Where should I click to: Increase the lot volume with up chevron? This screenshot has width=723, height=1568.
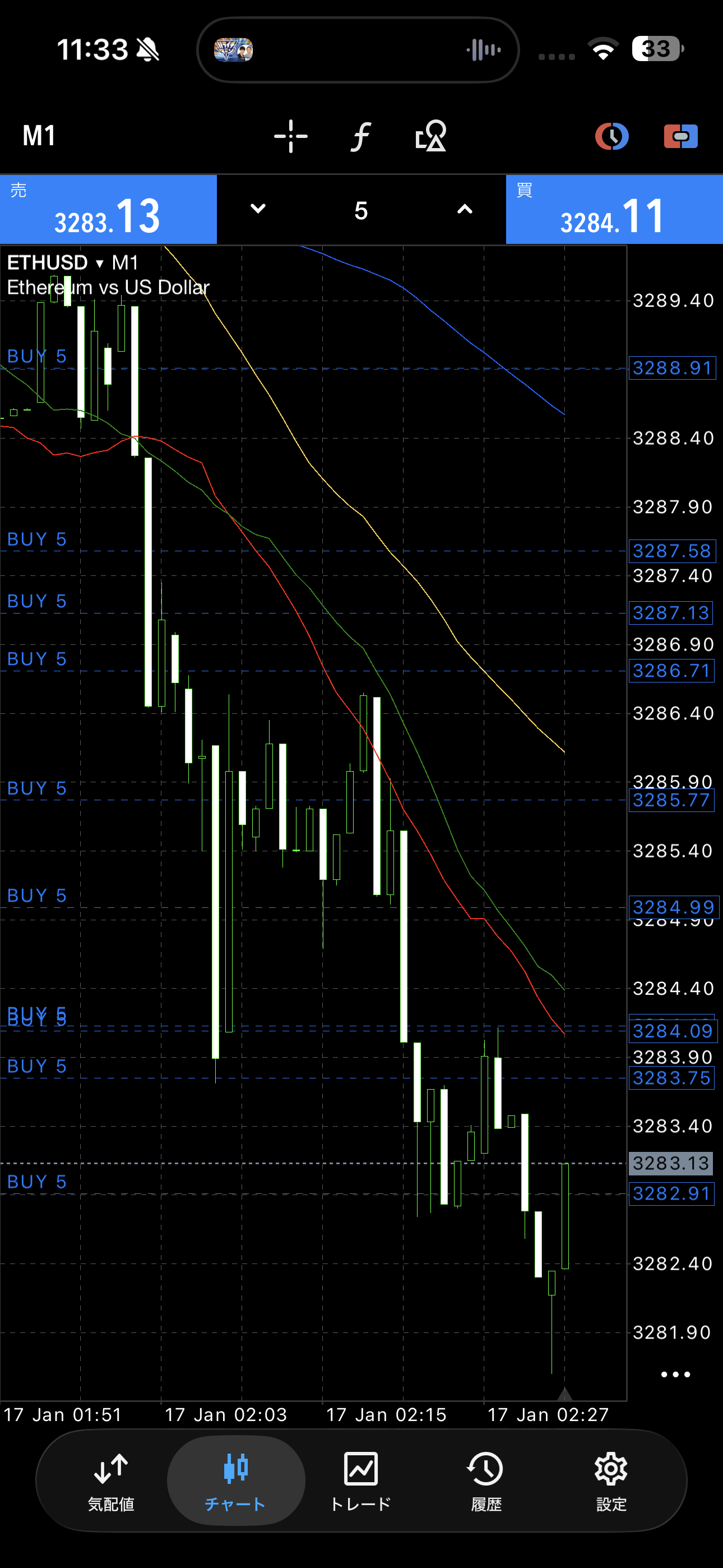pyautogui.click(x=465, y=209)
